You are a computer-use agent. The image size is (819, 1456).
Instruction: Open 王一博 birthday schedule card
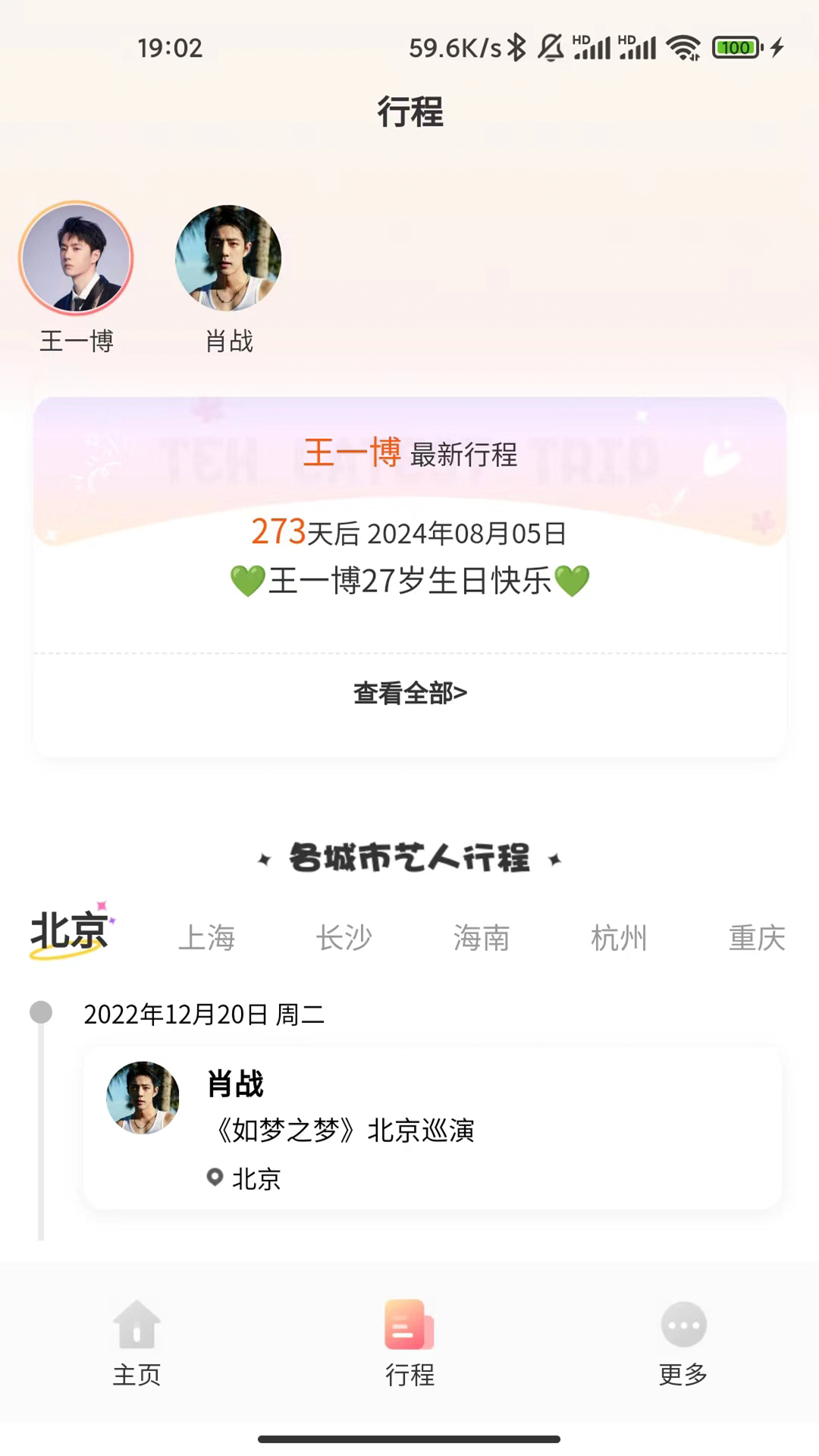(x=409, y=557)
